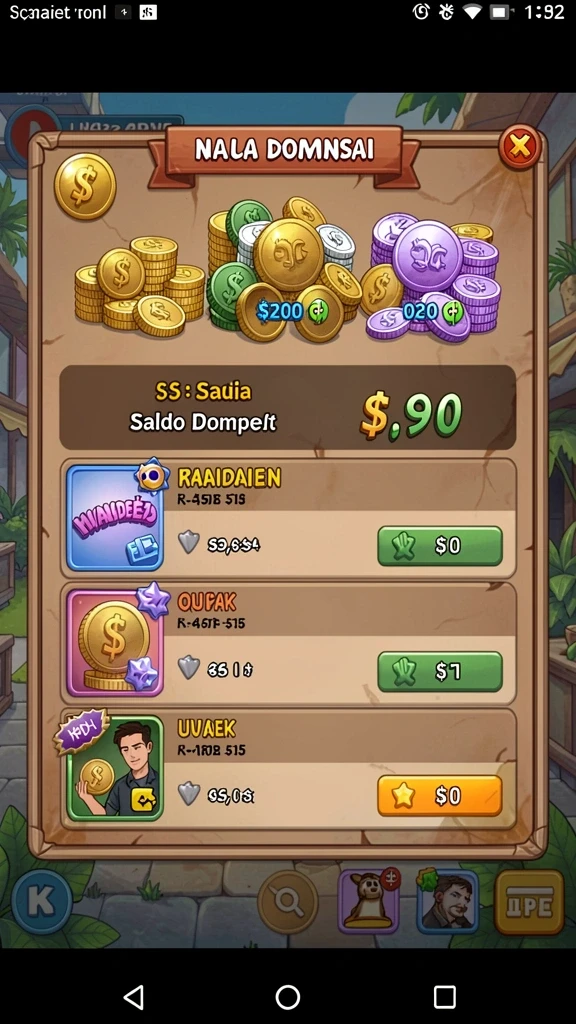Tap the green $0 button for RAAIDAIEN
576x1024 pixels.
(440, 545)
